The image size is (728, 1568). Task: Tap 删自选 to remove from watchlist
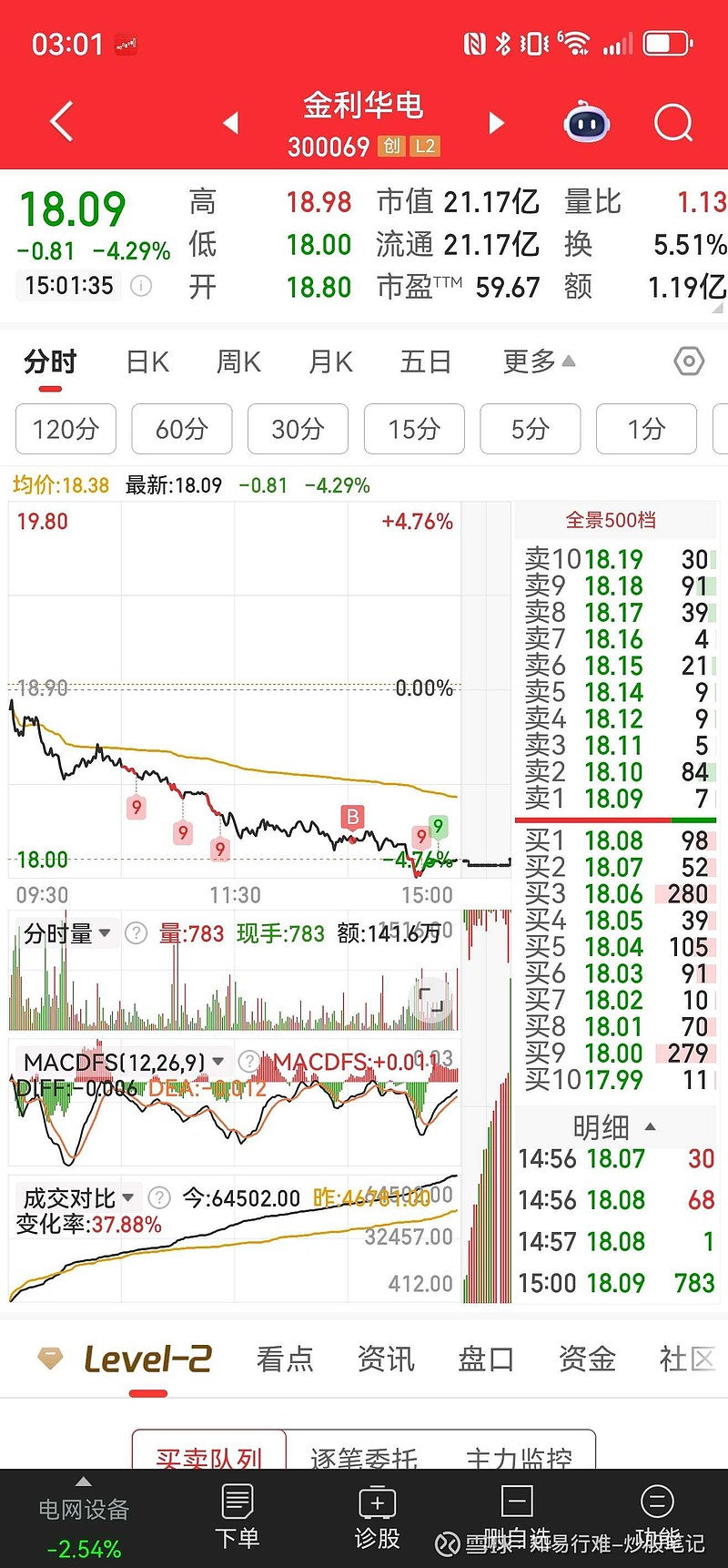(516, 1514)
